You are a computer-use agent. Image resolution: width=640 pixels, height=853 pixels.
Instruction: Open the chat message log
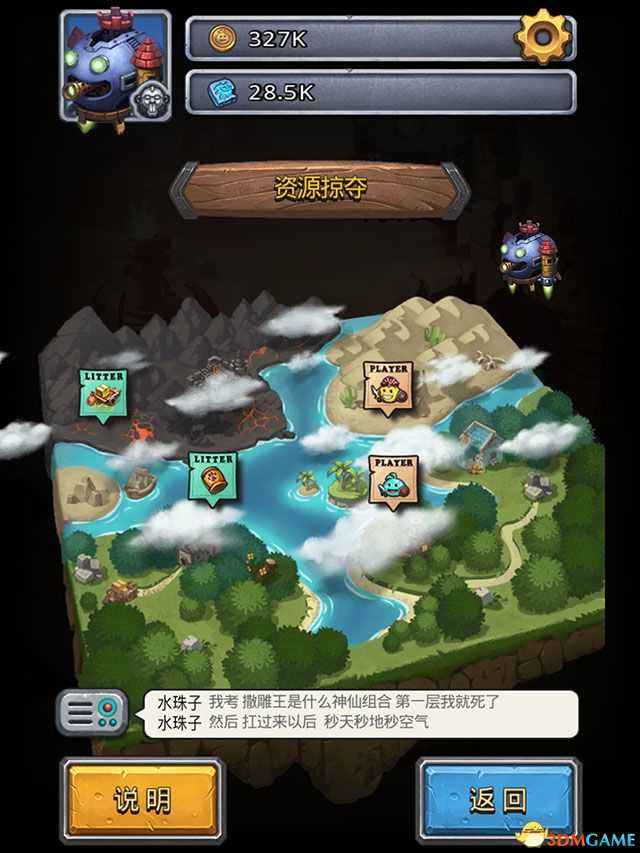click(360, 712)
